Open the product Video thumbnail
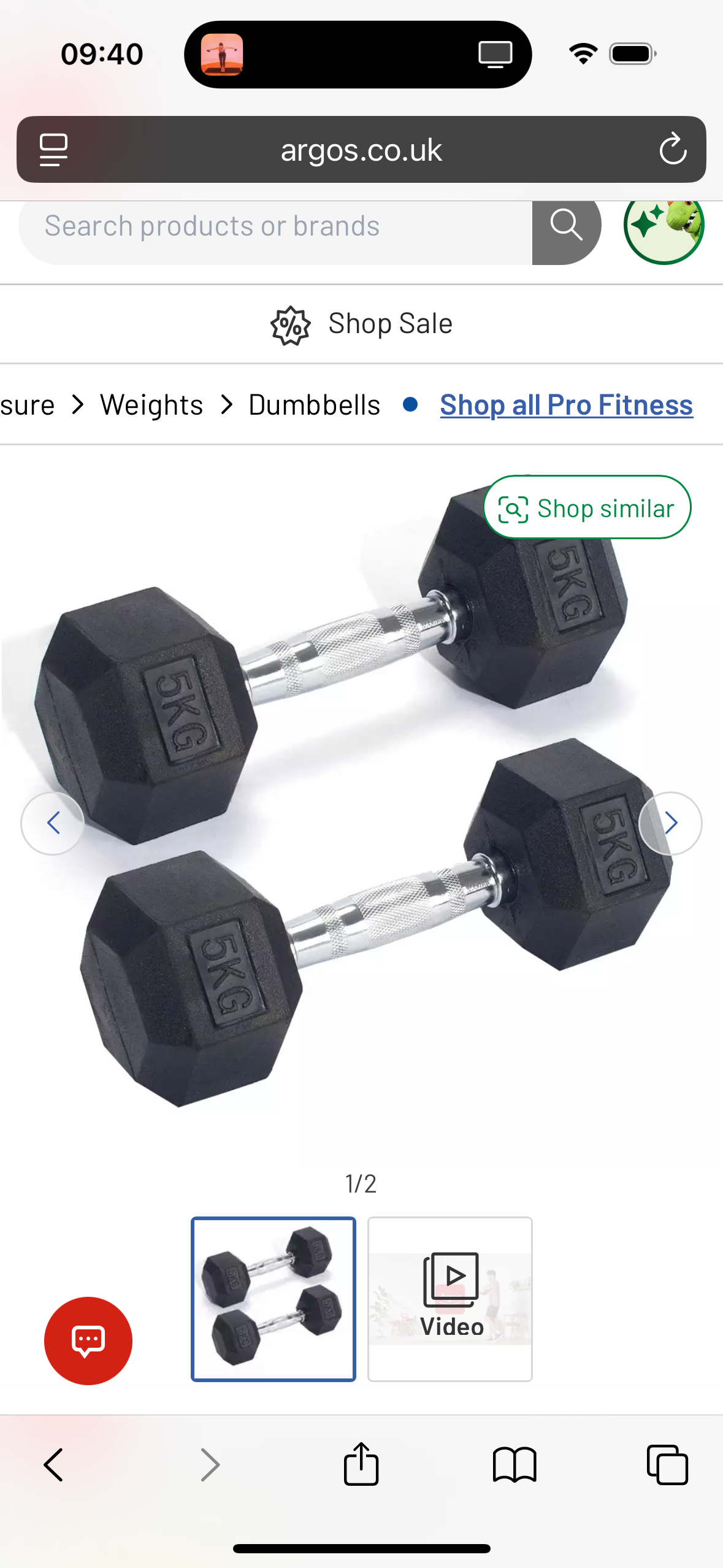The image size is (723, 1568). (x=450, y=1299)
